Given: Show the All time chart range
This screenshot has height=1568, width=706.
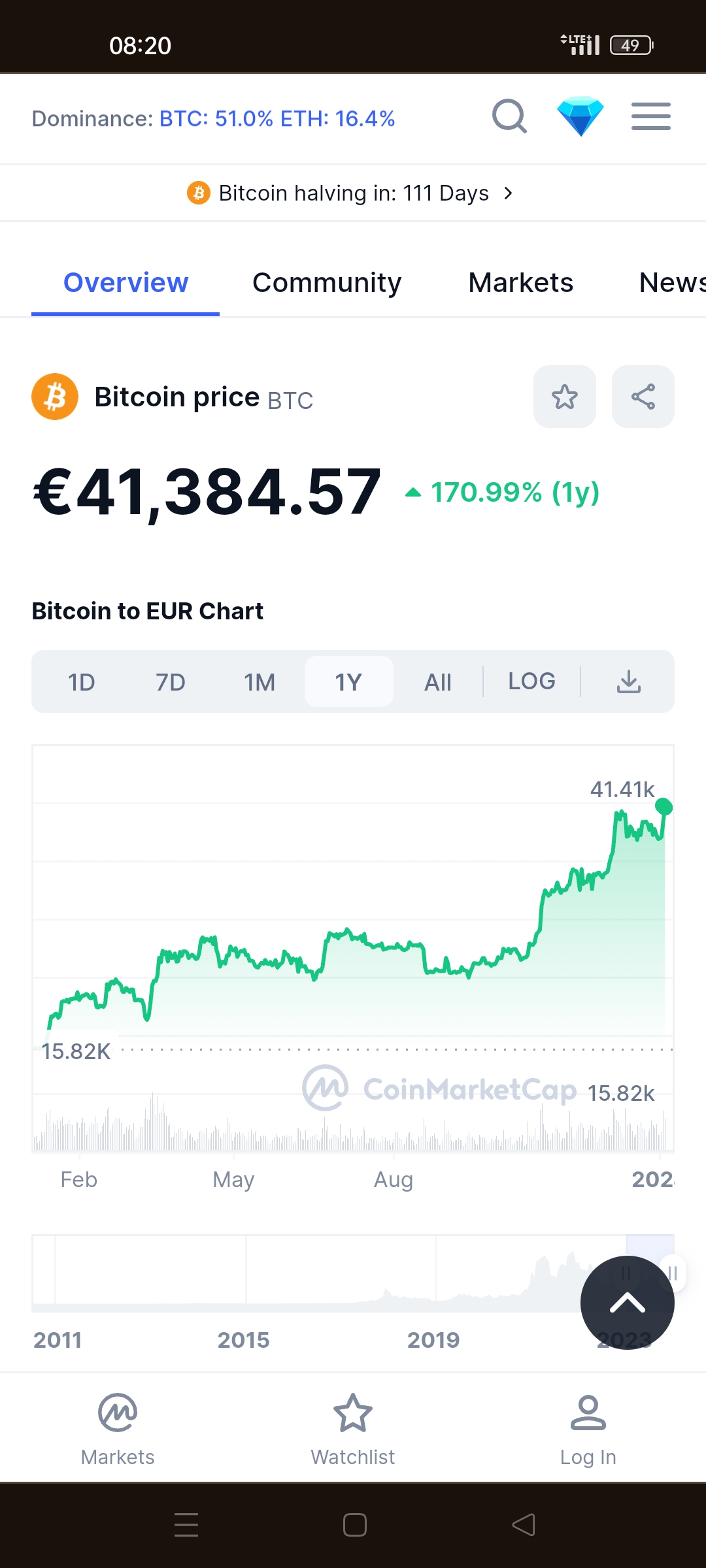Looking at the screenshot, I should click(x=437, y=682).
